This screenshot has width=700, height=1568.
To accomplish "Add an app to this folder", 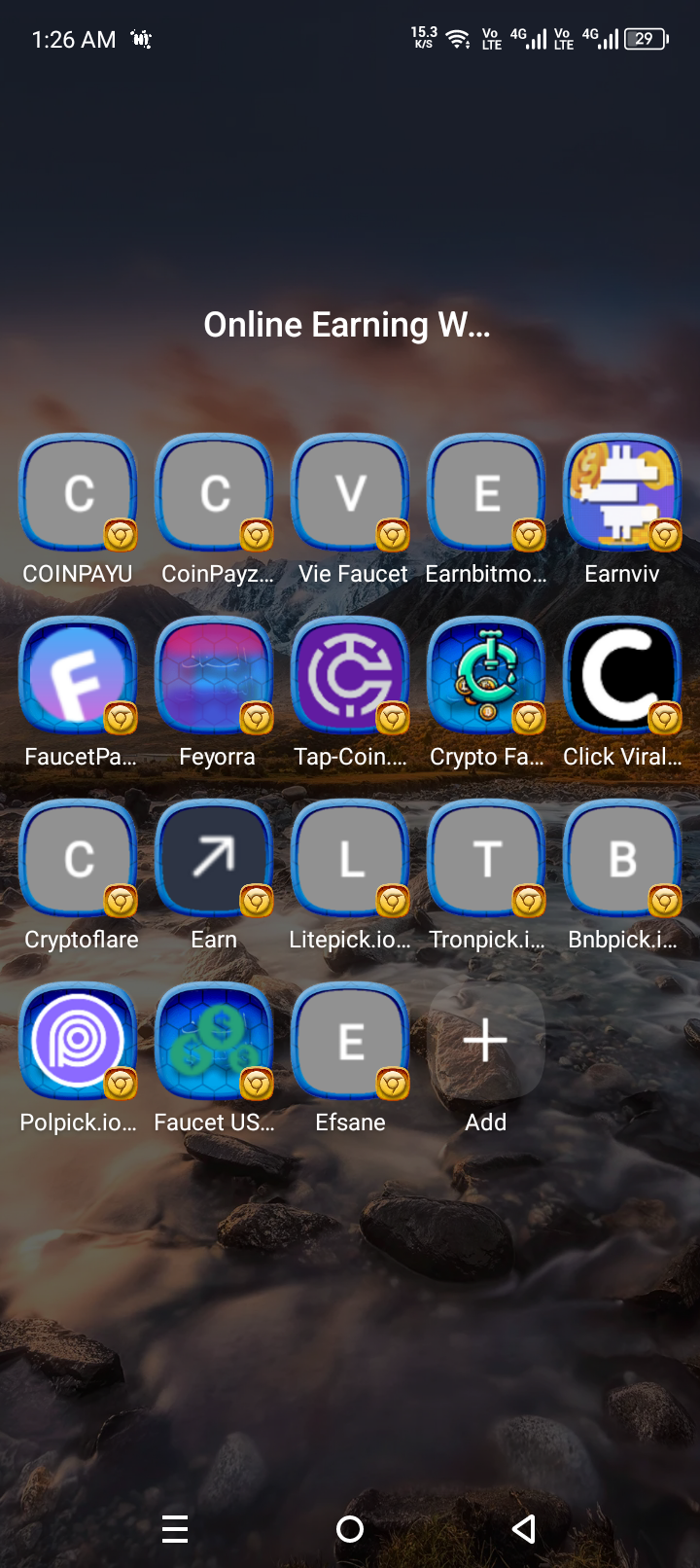I will coord(486,1042).
